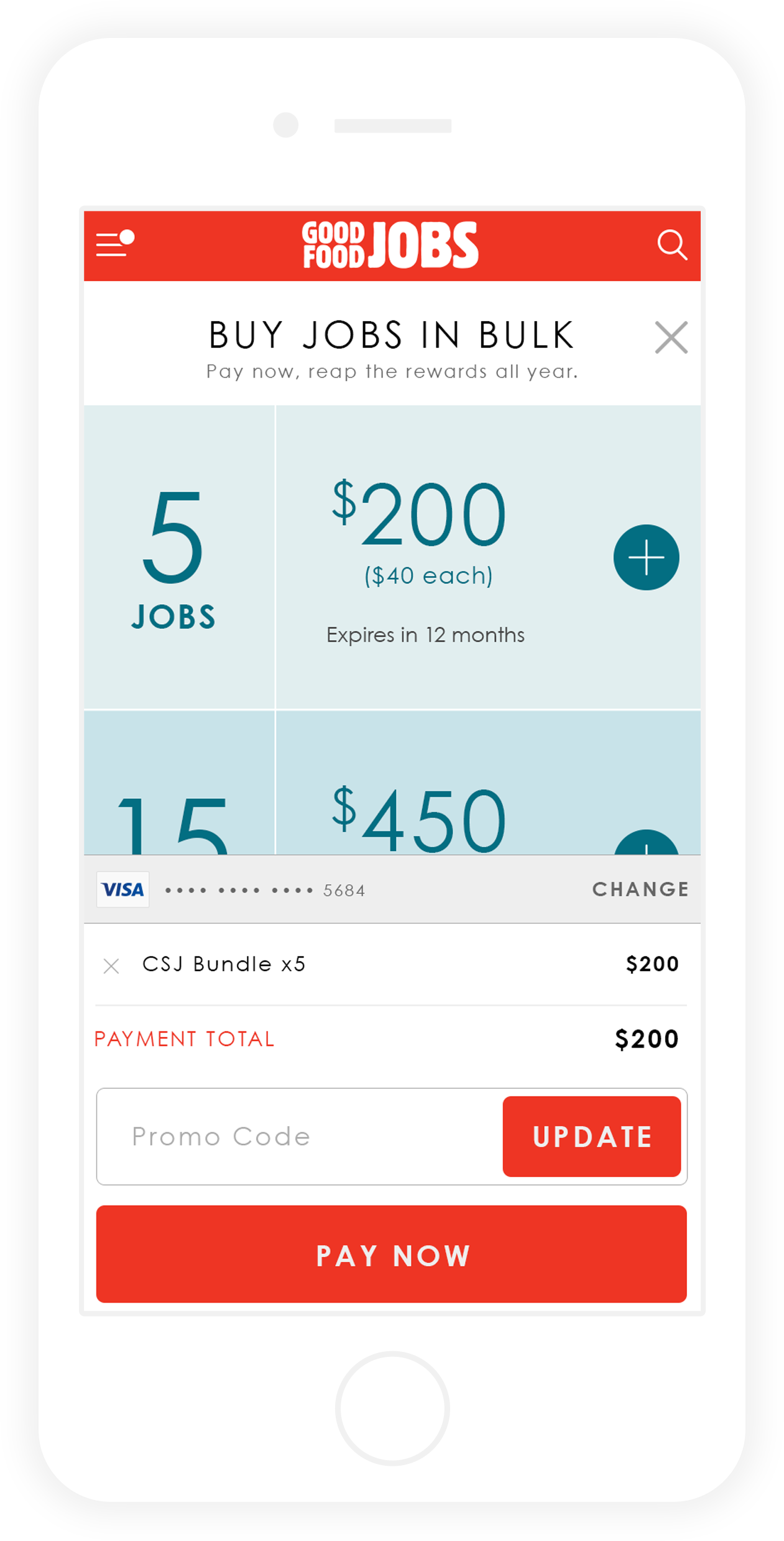Remove CSJ Bundle x5 from the order
The width and height of the screenshot is (784, 1541).
pyautogui.click(x=111, y=966)
